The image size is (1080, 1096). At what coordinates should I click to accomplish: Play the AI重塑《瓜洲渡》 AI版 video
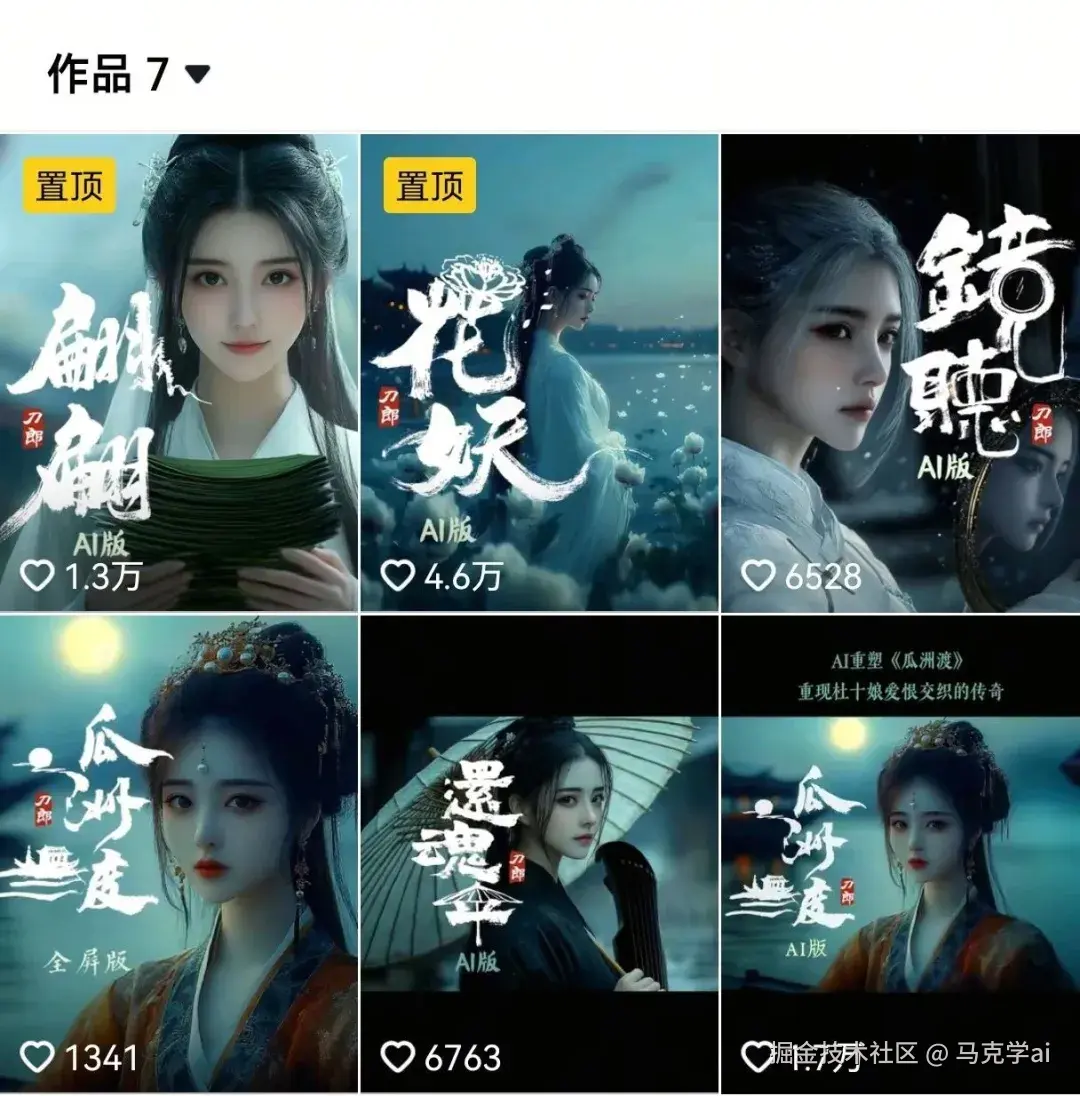click(x=900, y=852)
